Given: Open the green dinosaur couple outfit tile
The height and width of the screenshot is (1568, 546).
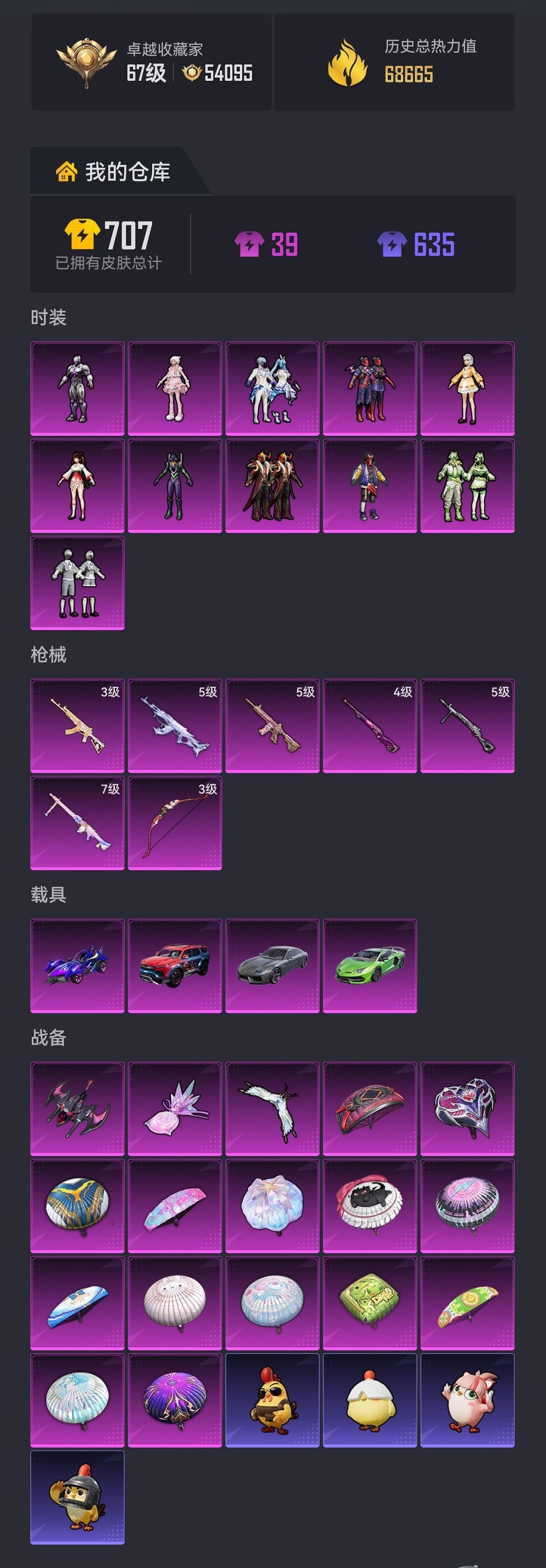Looking at the screenshot, I should coord(467,486).
